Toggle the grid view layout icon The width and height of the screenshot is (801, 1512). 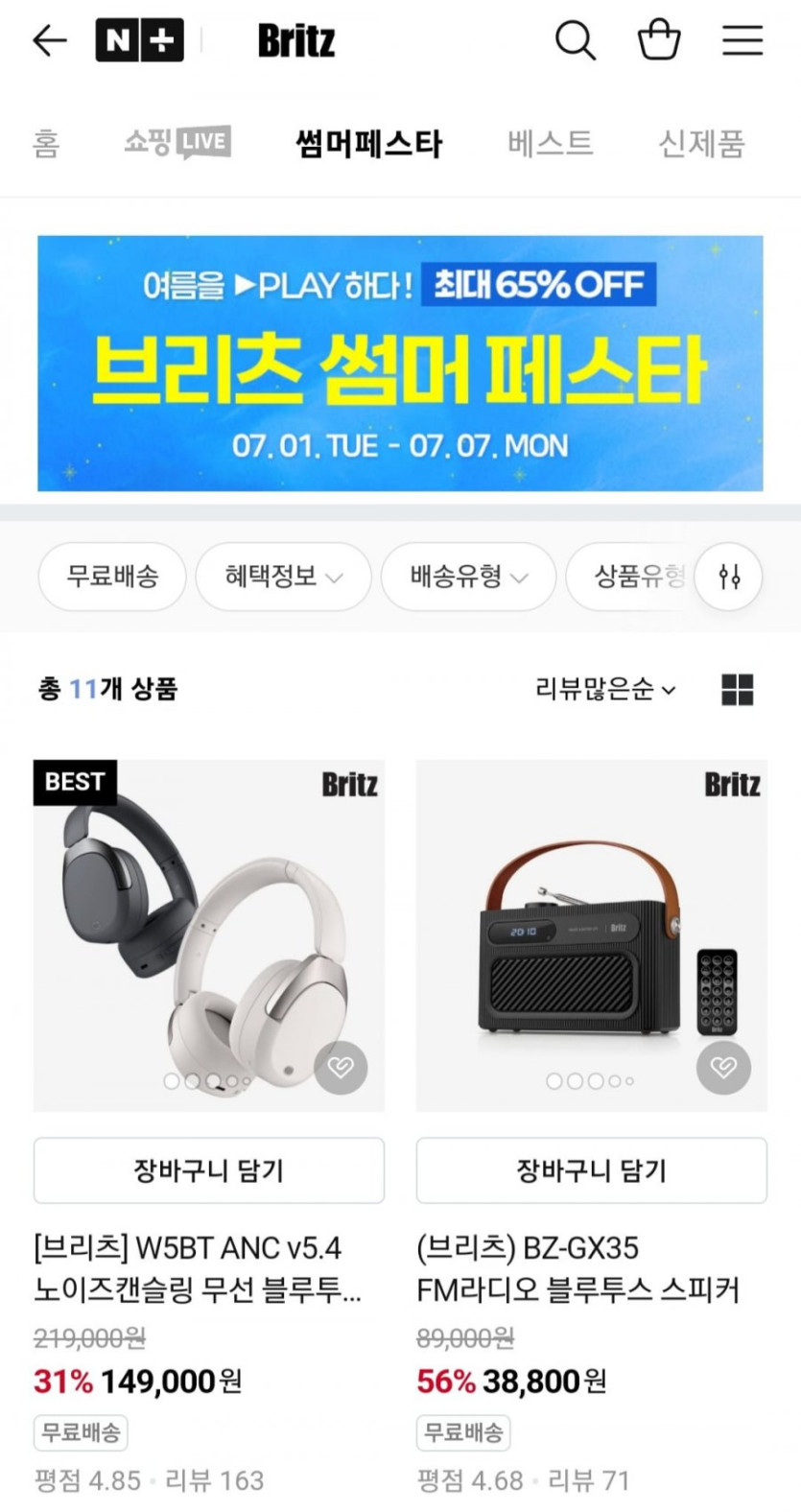click(737, 689)
